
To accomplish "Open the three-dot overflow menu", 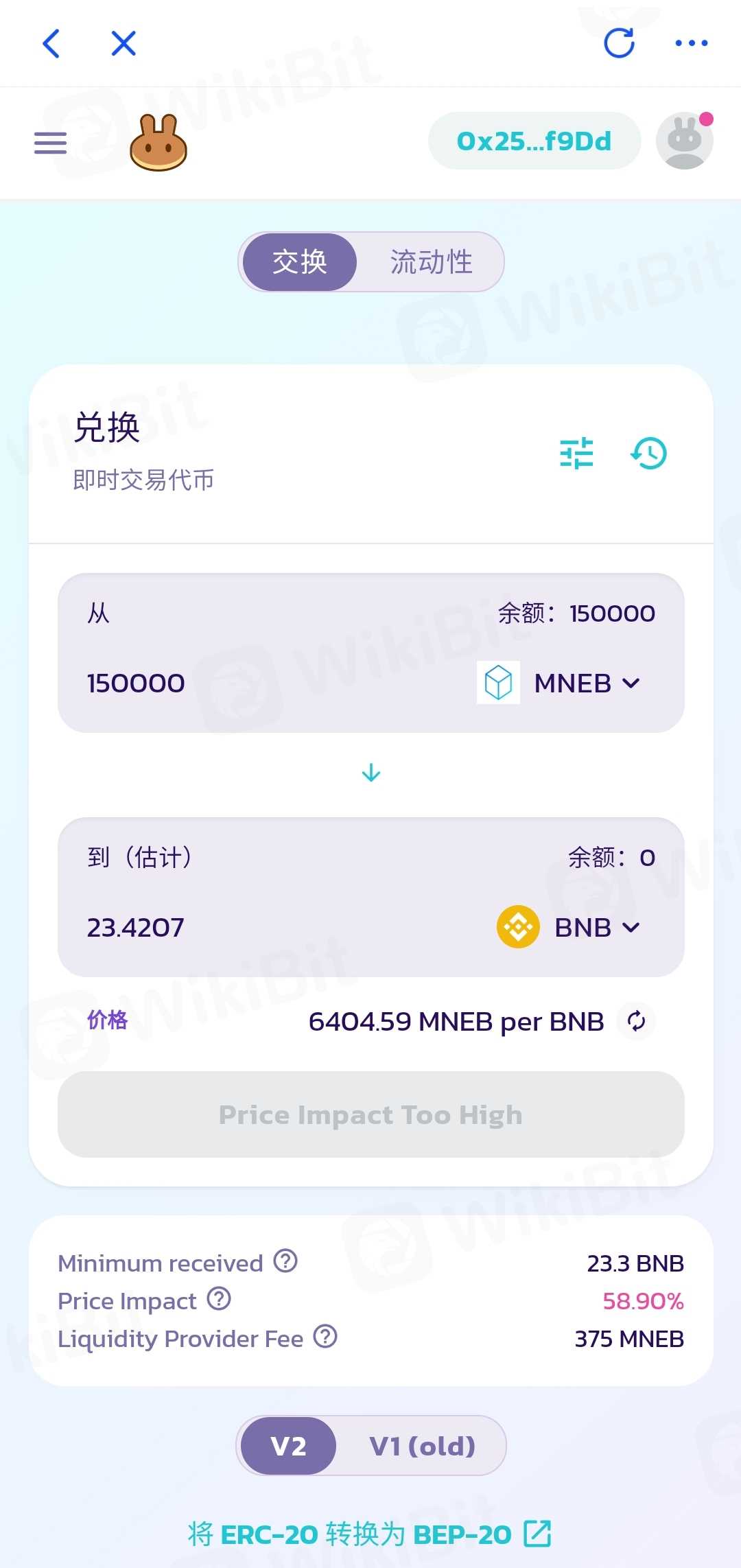I will coord(691,43).
